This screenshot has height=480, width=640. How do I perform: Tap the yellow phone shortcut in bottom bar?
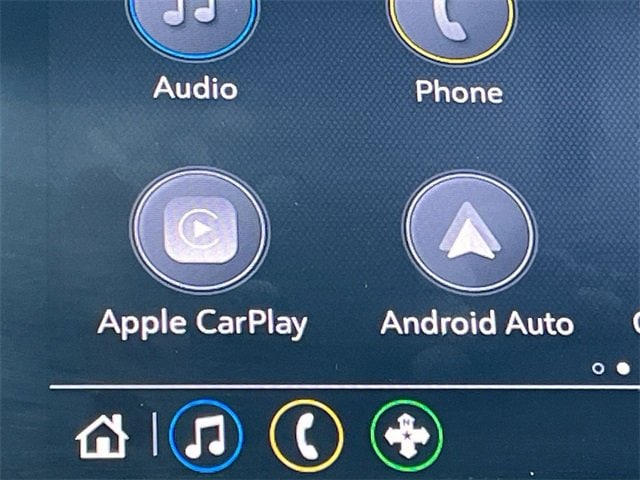click(x=306, y=436)
